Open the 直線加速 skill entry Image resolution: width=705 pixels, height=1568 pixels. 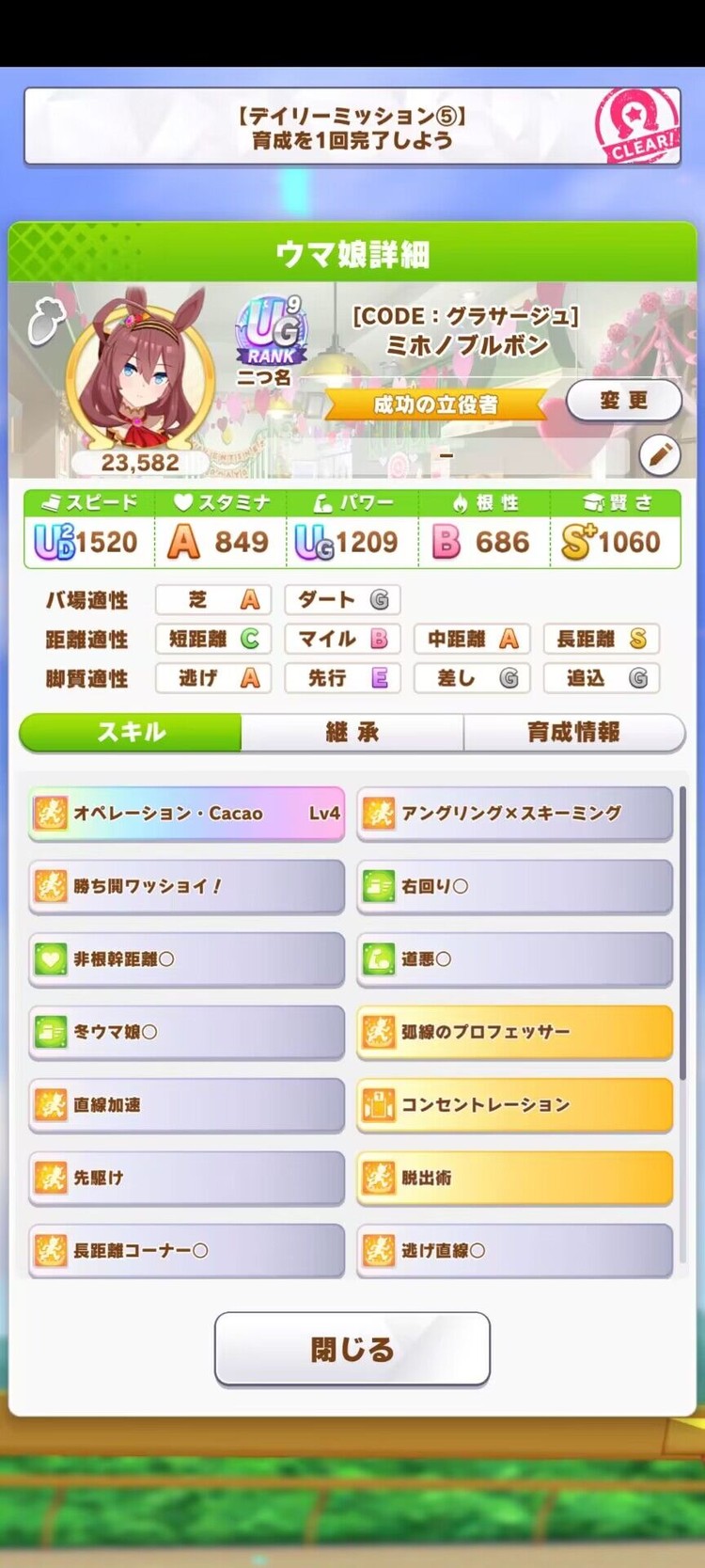click(x=186, y=1104)
